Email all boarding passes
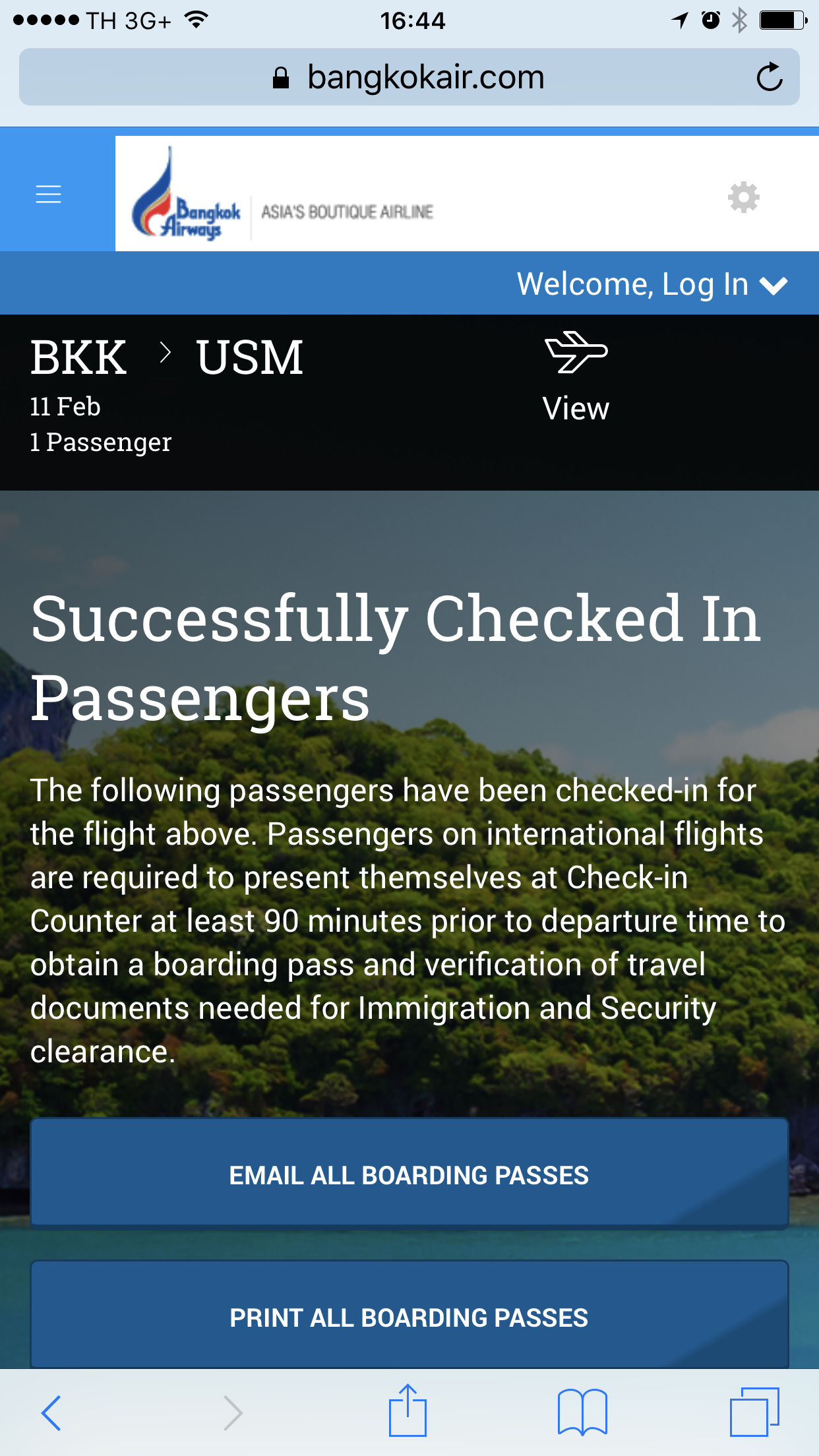 tap(409, 1174)
